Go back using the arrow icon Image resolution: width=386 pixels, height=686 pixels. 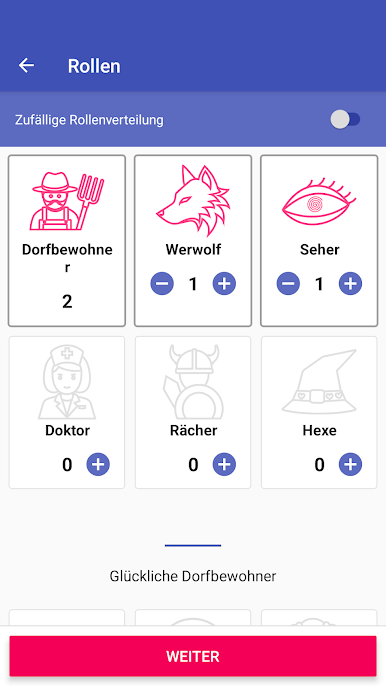[x=26, y=66]
